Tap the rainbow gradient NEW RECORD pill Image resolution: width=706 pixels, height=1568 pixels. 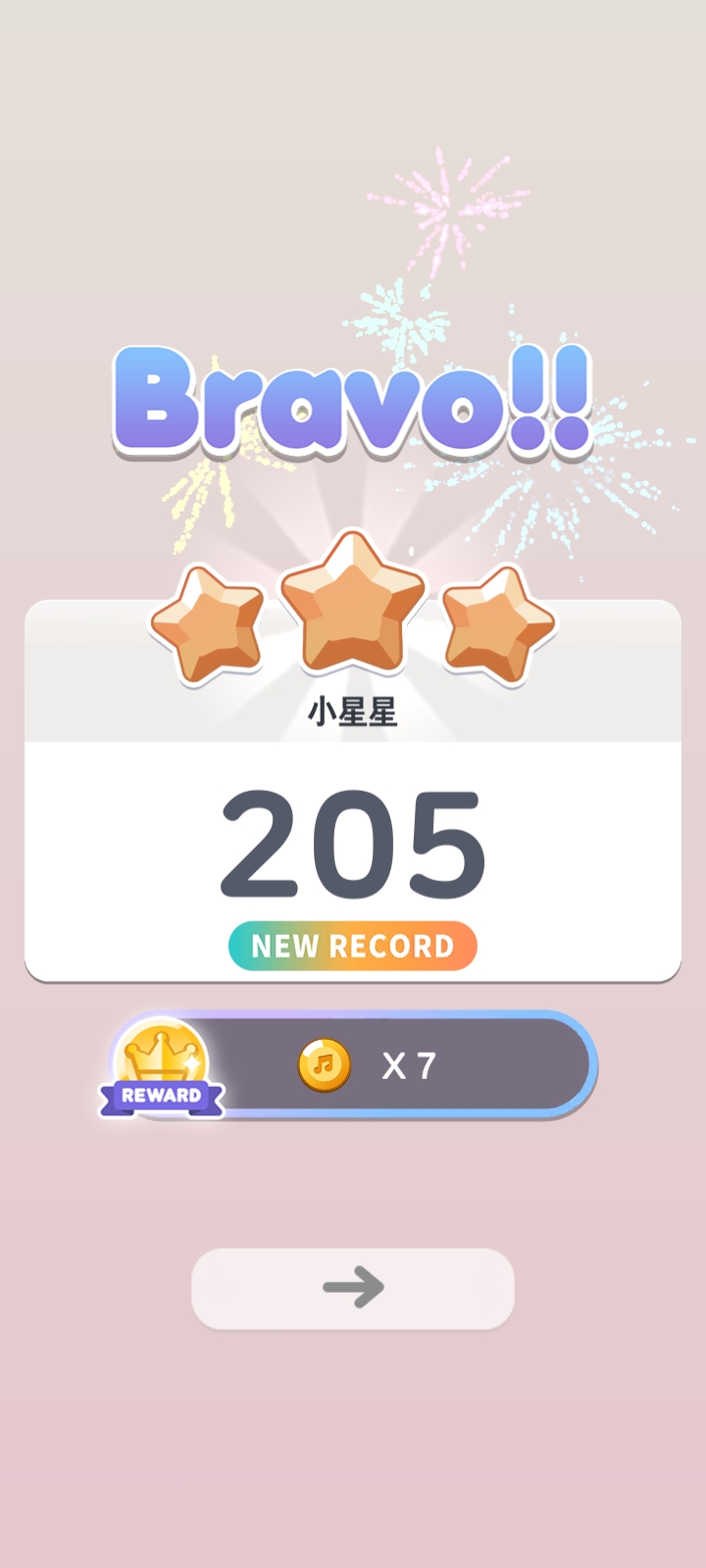coord(352,945)
